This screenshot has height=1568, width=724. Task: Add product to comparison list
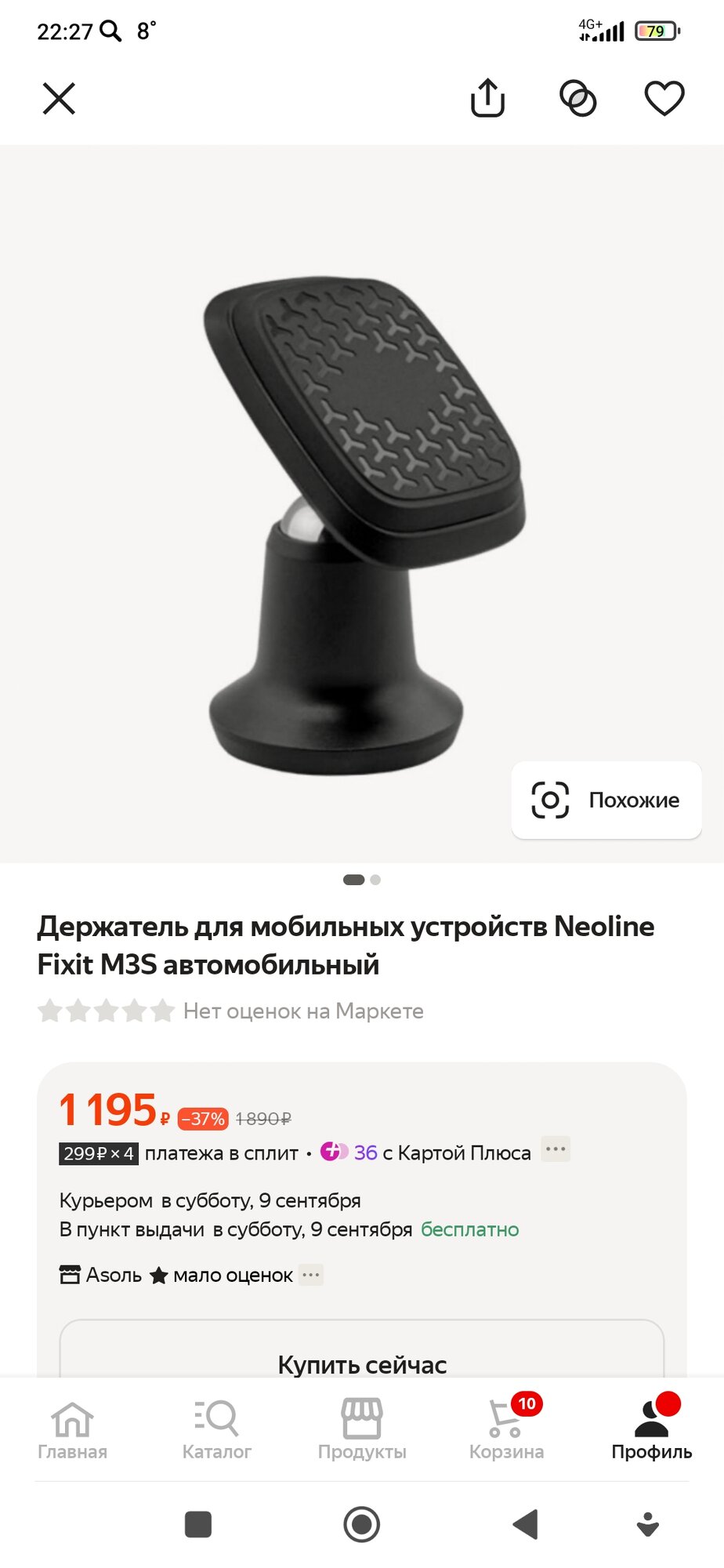click(577, 99)
